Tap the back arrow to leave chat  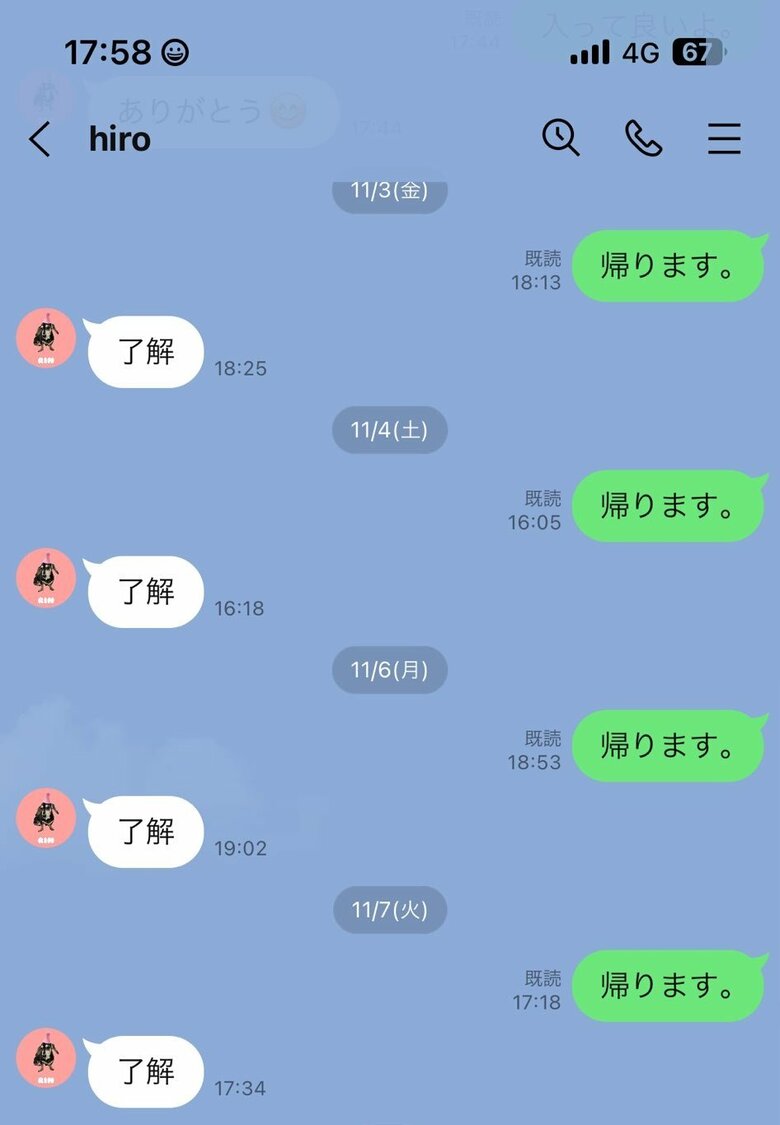[37, 139]
